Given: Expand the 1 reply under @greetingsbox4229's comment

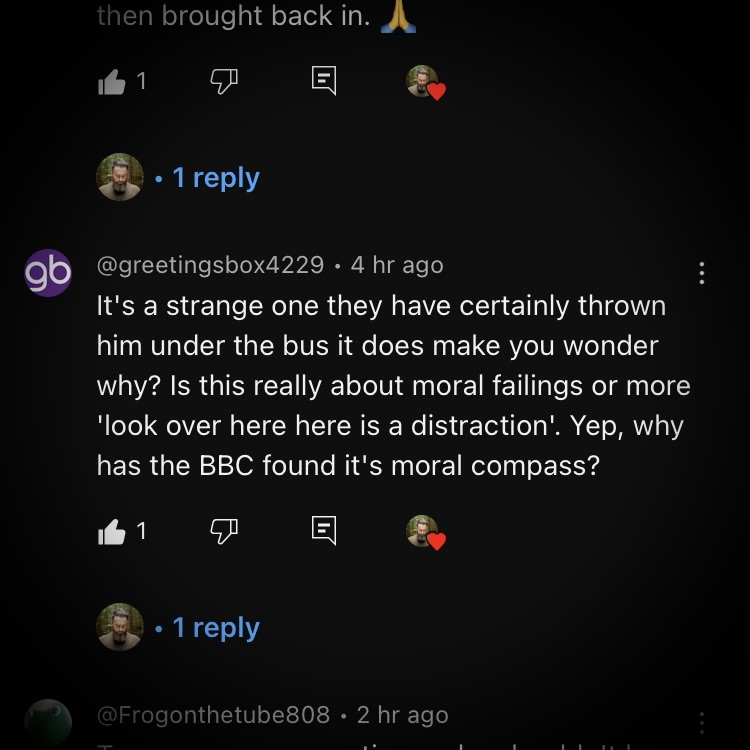Looking at the screenshot, I should click(215, 628).
